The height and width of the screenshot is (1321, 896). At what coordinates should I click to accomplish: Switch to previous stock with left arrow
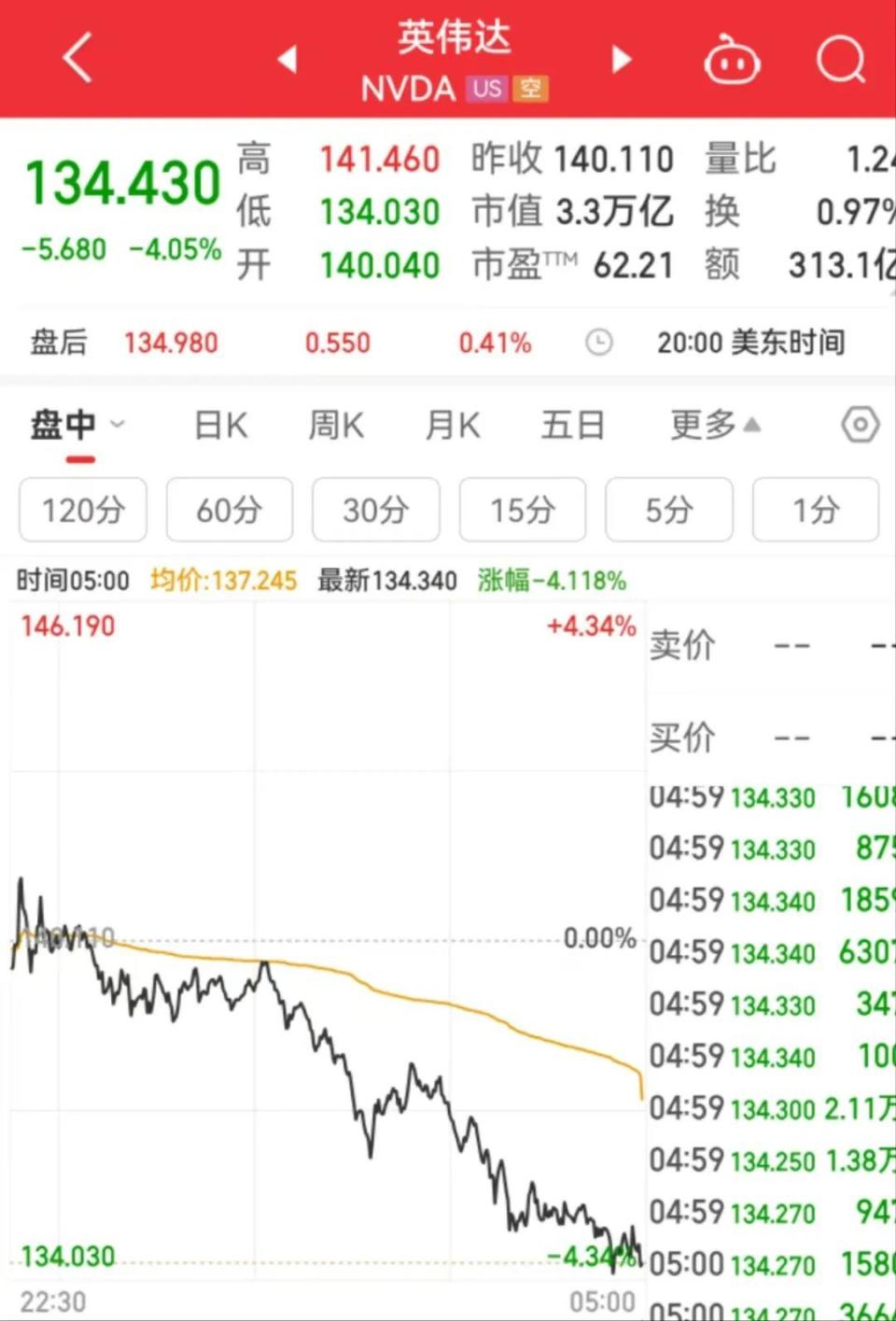[x=287, y=58]
